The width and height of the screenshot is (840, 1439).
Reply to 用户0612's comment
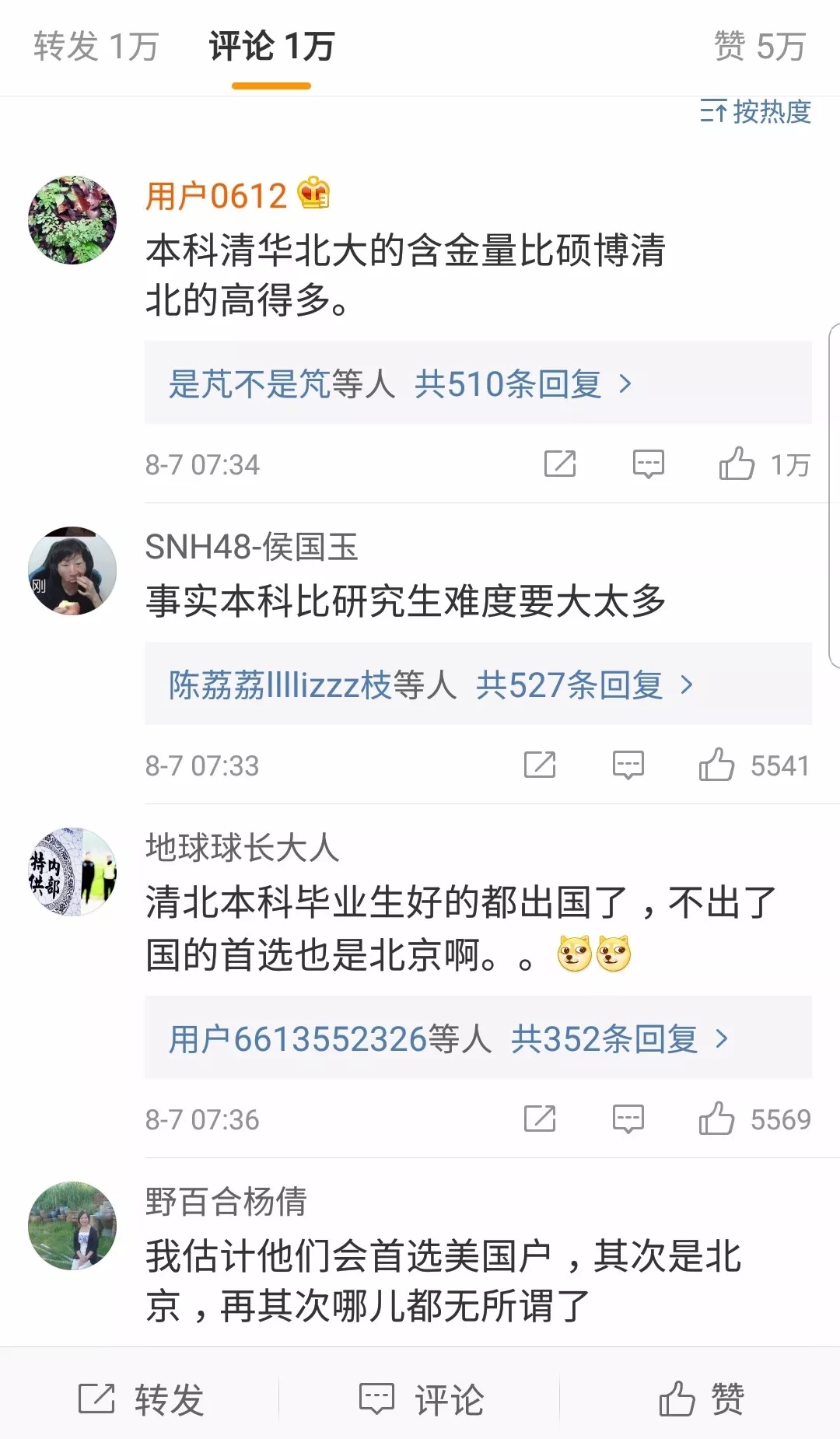click(648, 464)
